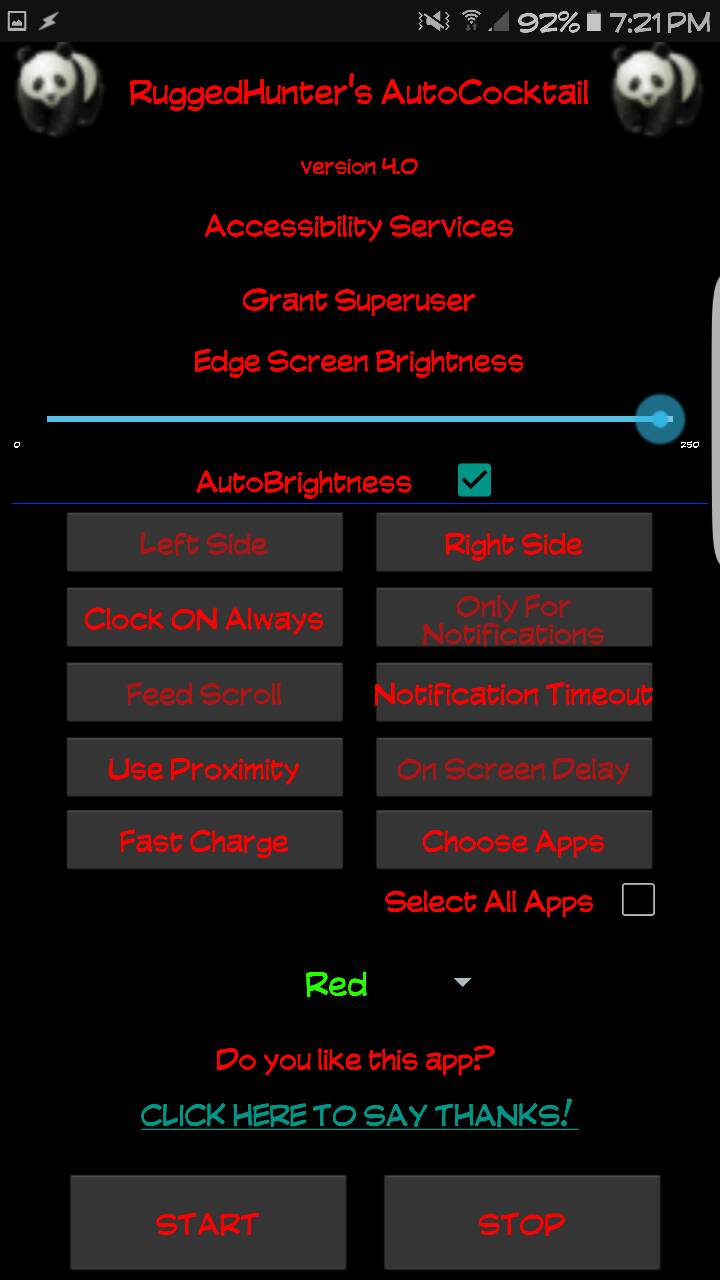Toggle the Use Proximity button
720x1280 pixels.
[204, 767]
